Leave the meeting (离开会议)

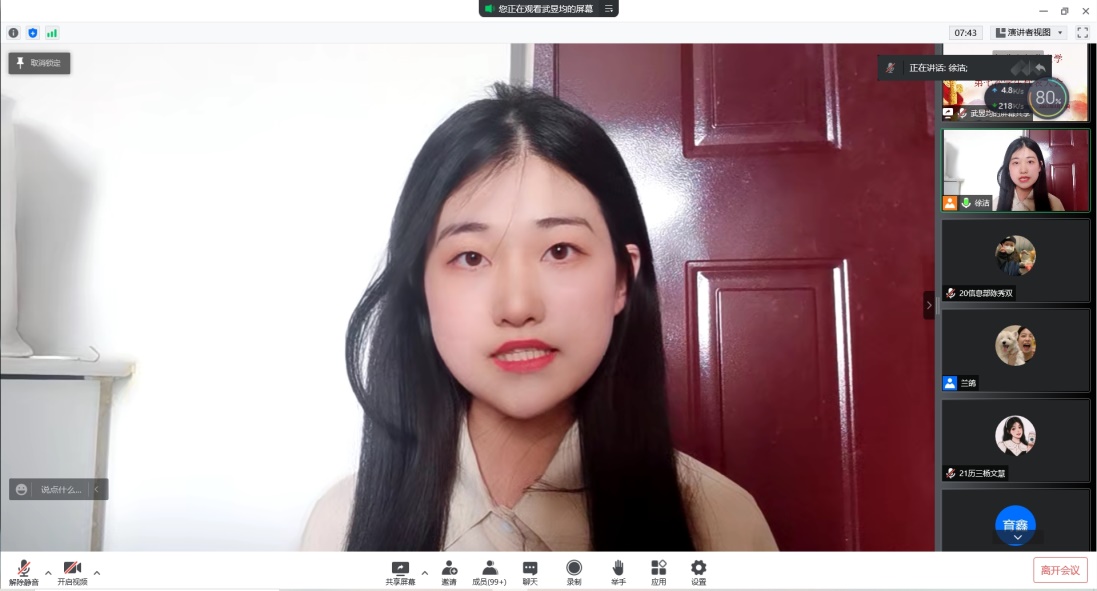point(1060,570)
